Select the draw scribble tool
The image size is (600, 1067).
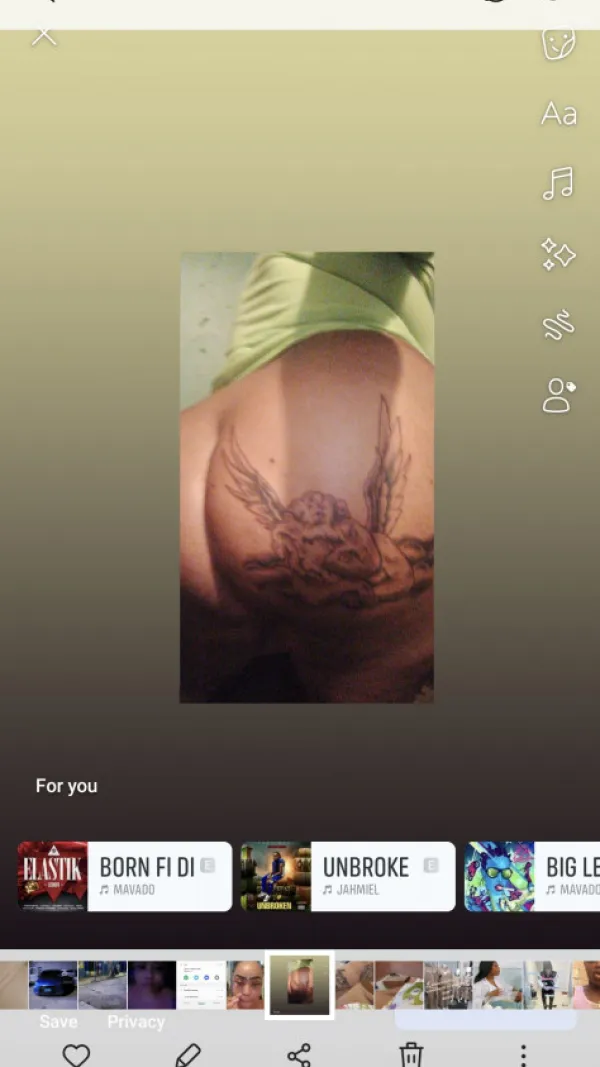coord(558,325)
